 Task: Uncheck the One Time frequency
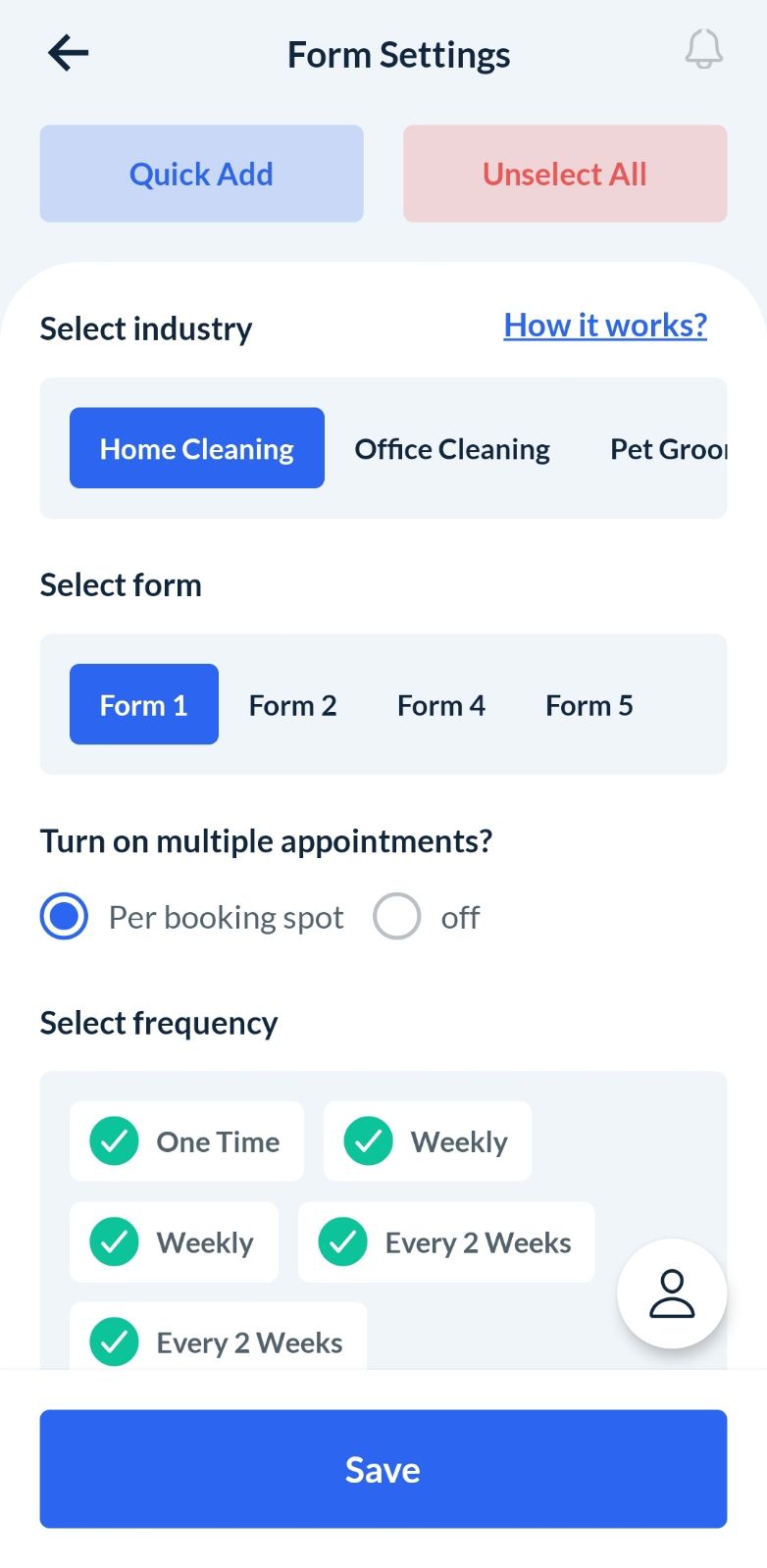point(115,1141)
